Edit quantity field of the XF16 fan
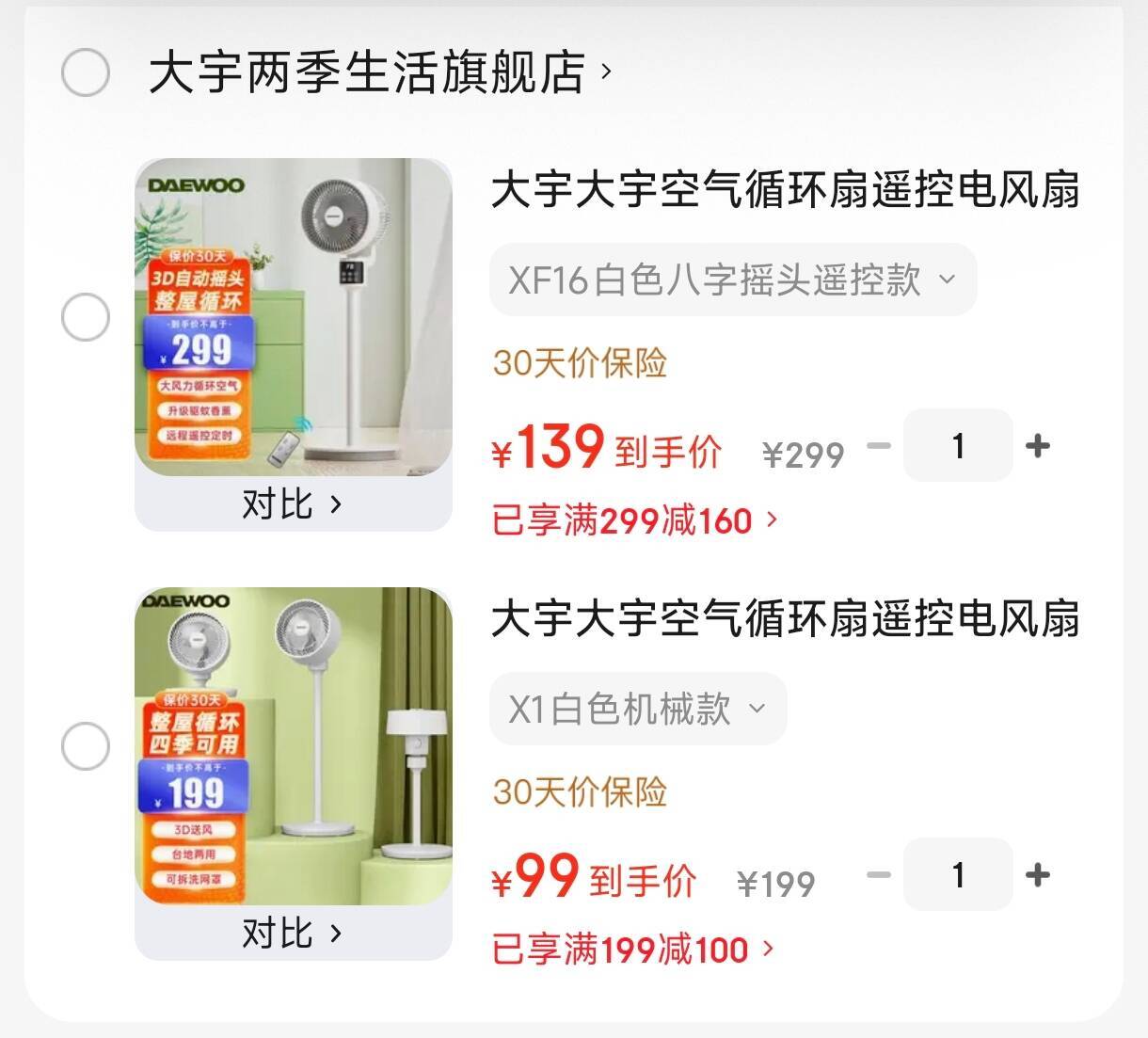 click(957, 445)
